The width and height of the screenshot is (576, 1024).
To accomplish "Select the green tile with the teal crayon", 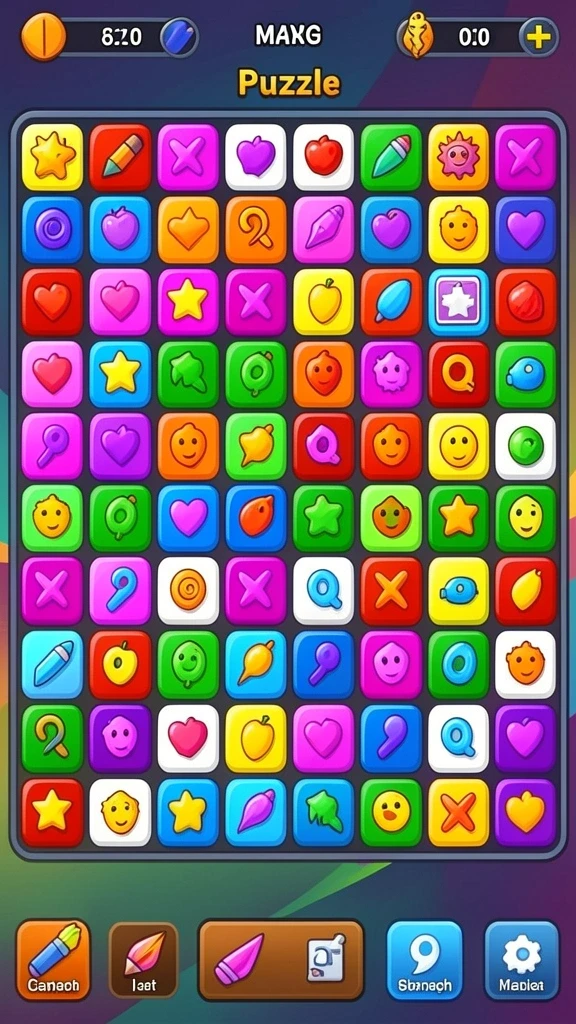I will (391, 157).
